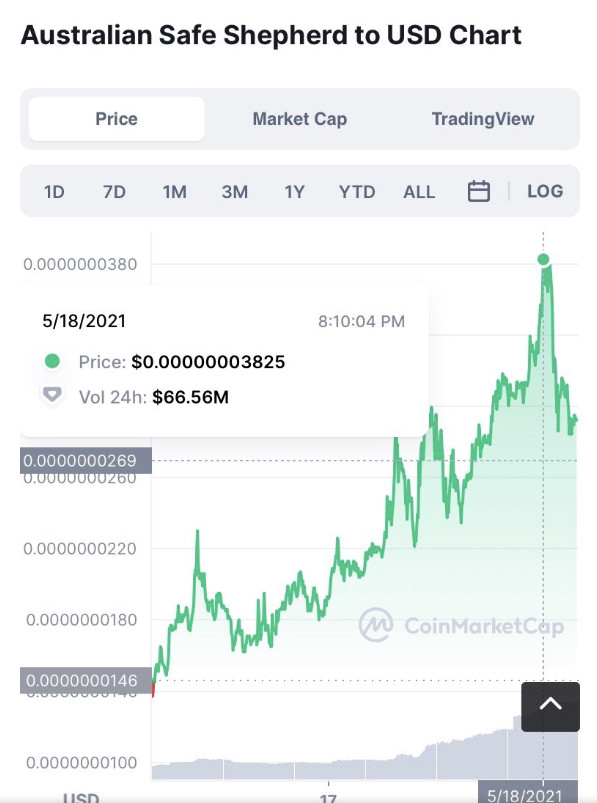
Task: Open the calendar date picker
Action: point(479,192)
